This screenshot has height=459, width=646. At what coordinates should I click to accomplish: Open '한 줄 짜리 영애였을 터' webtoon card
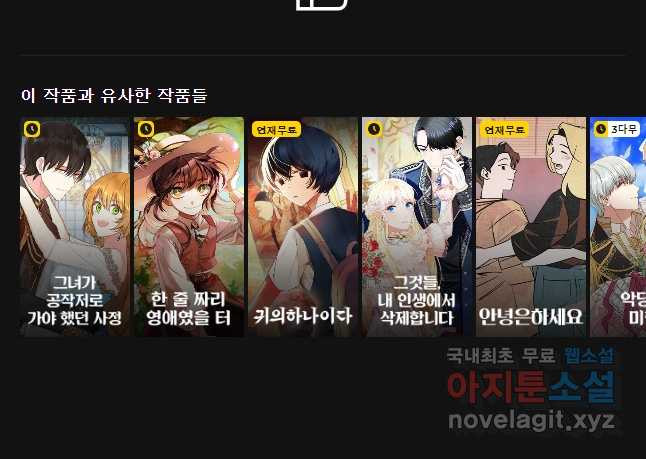point(189,227)
